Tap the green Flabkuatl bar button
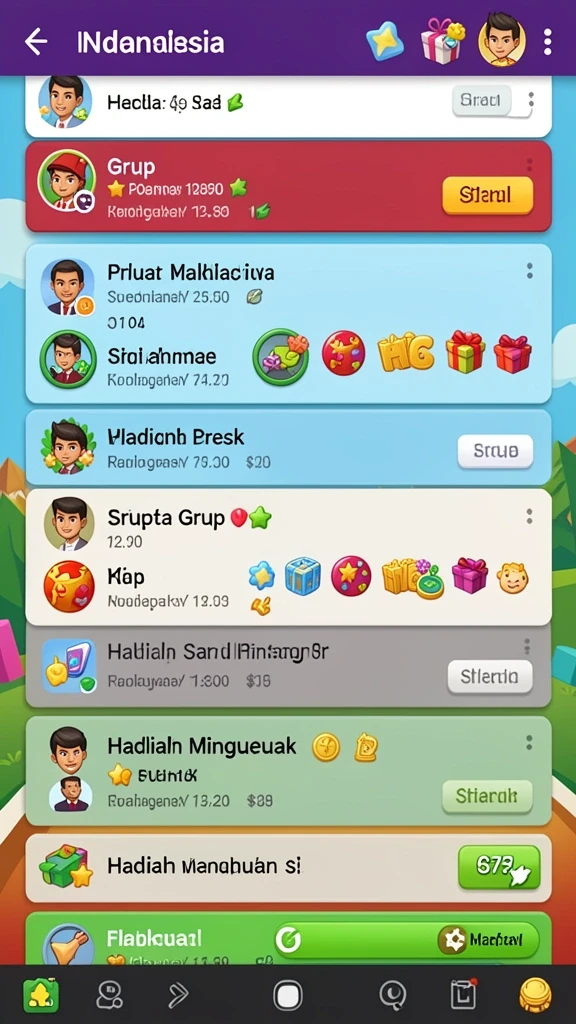The width and height of the screenshot is (576, 1024). click(x=408, y=940)
